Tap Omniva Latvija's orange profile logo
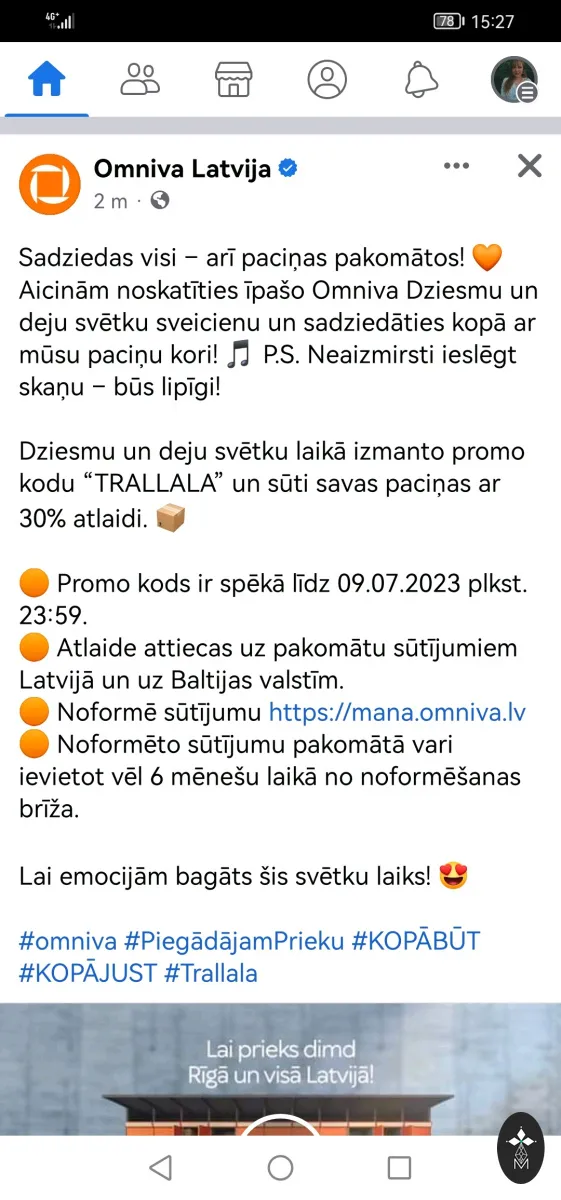Screen dimensions: 561x1200 [50, 184]
